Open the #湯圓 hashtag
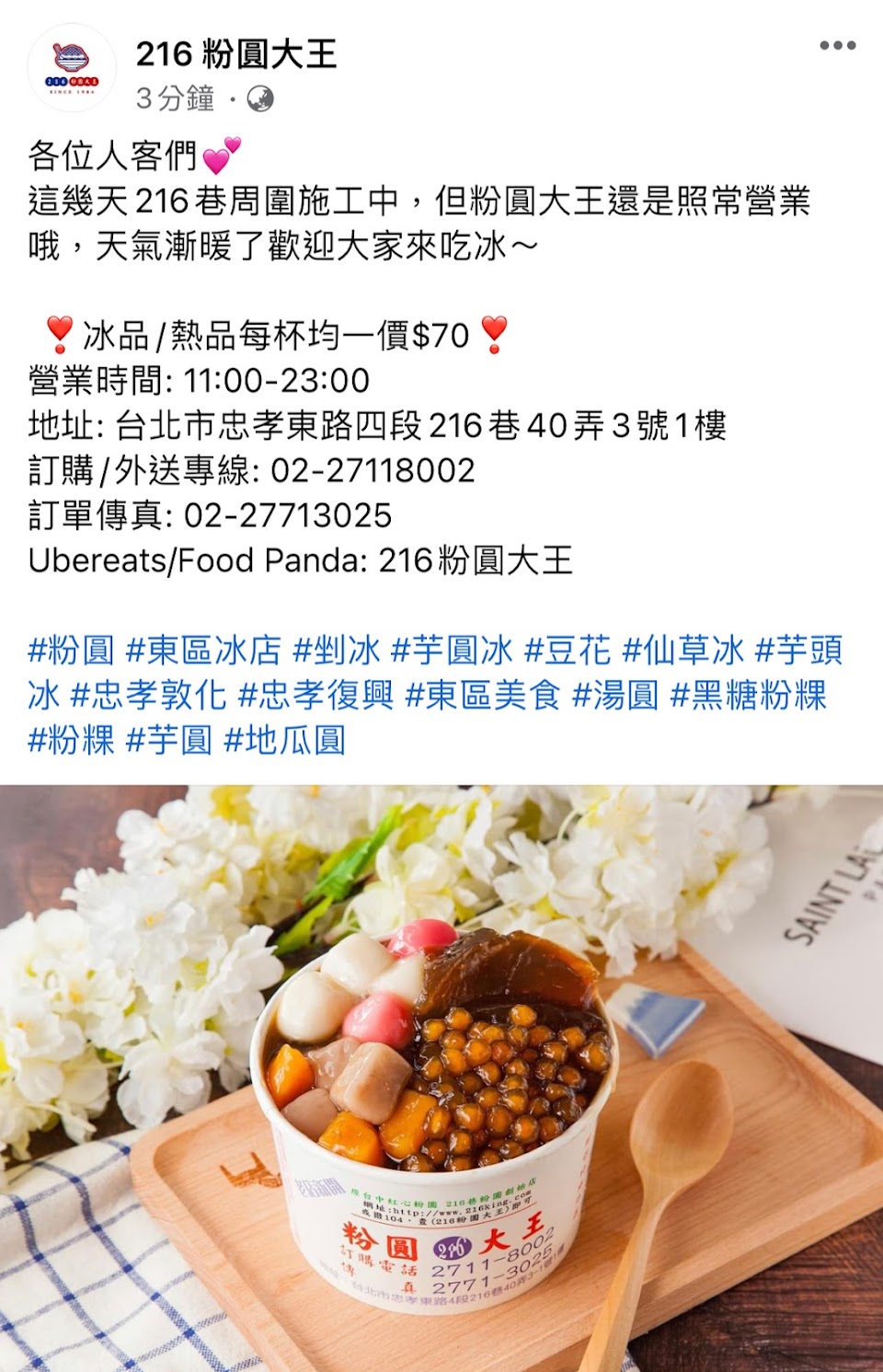This screenshot has width=883, height=1372. point(615,696)
